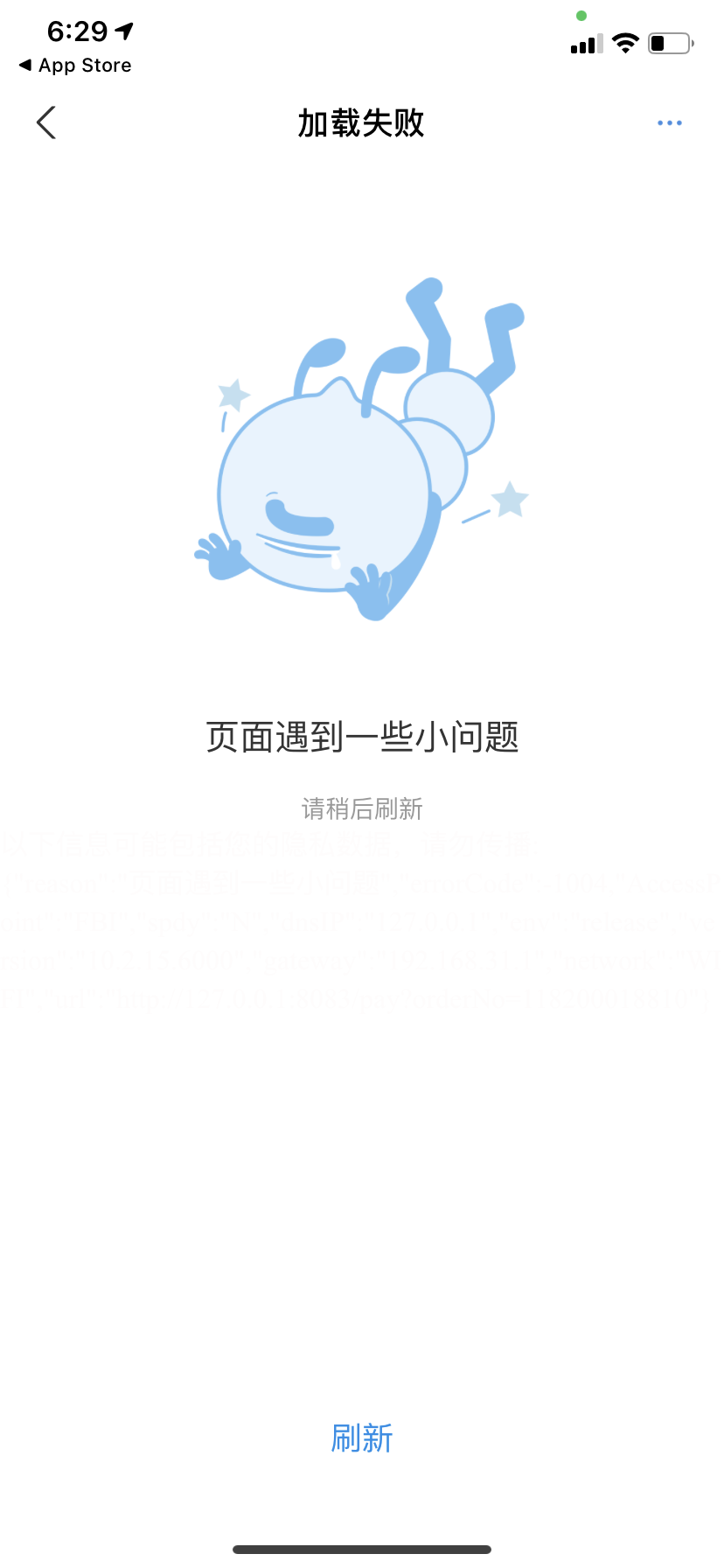Tap the 加载失败 title text
Screen dimensions: 724x1568
[362, 123]
